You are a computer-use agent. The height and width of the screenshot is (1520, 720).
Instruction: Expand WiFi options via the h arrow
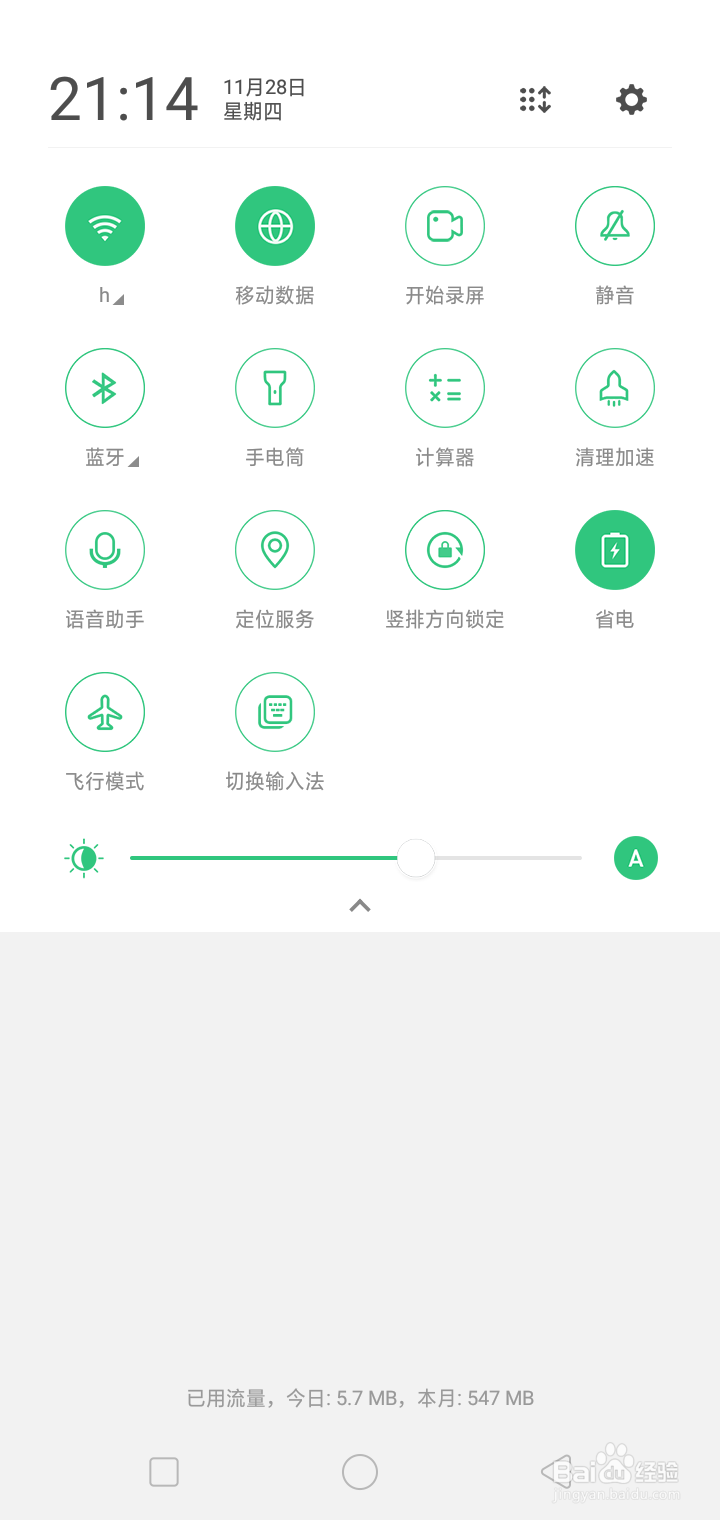tap(118, 296)
